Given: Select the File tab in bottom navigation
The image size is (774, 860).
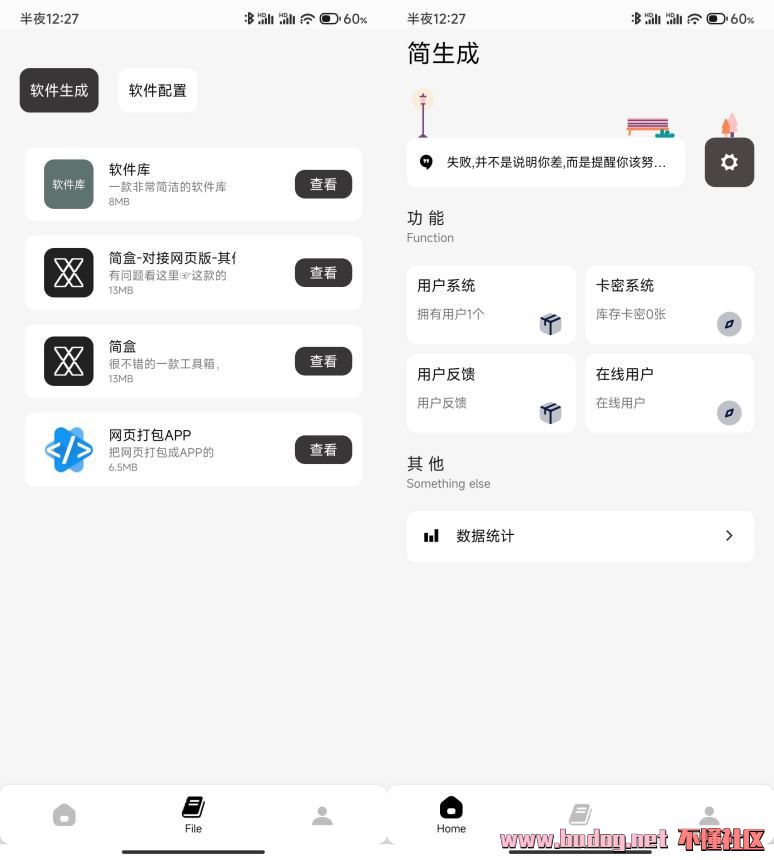Looking at the screenshot, I should [193, 814].
